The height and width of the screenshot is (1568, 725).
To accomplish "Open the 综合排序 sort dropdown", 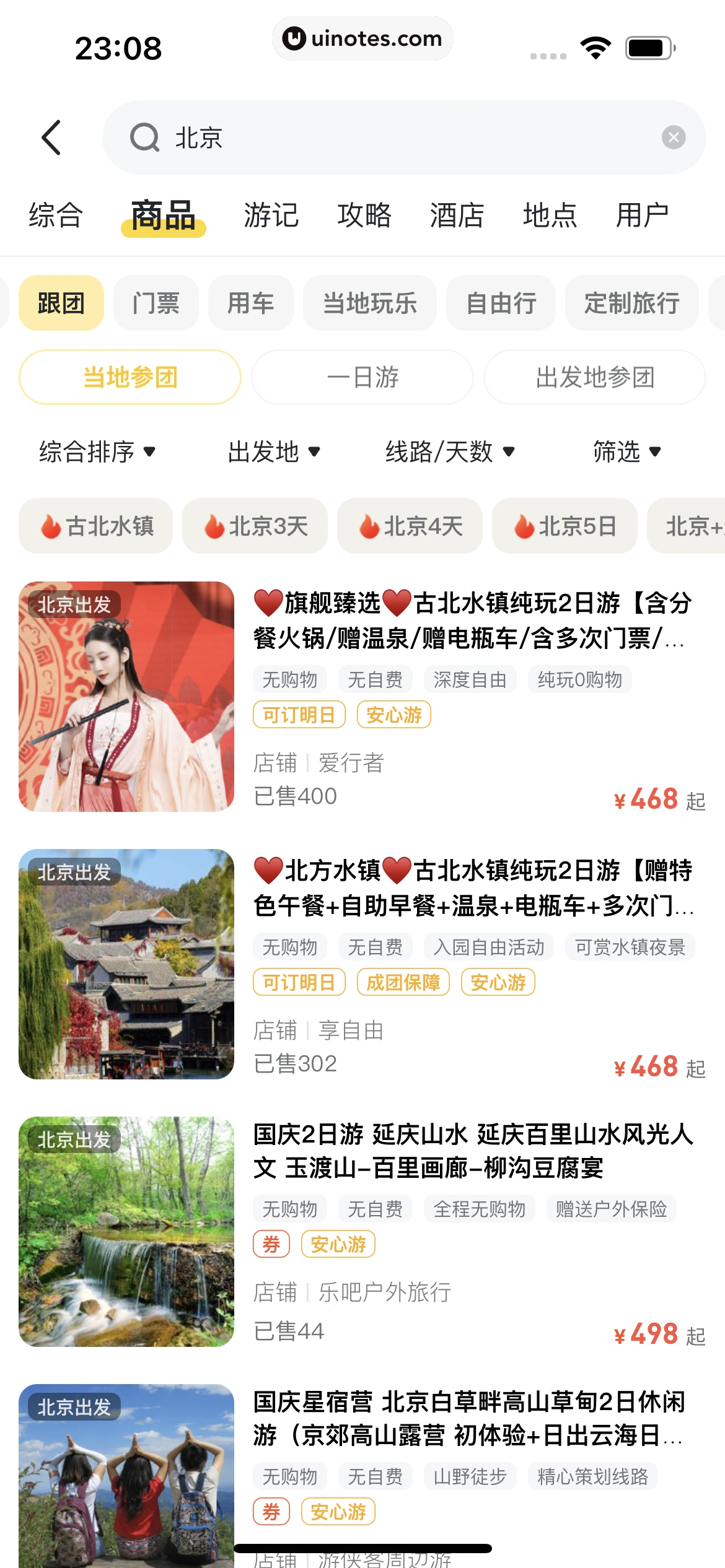I will 95,452.
